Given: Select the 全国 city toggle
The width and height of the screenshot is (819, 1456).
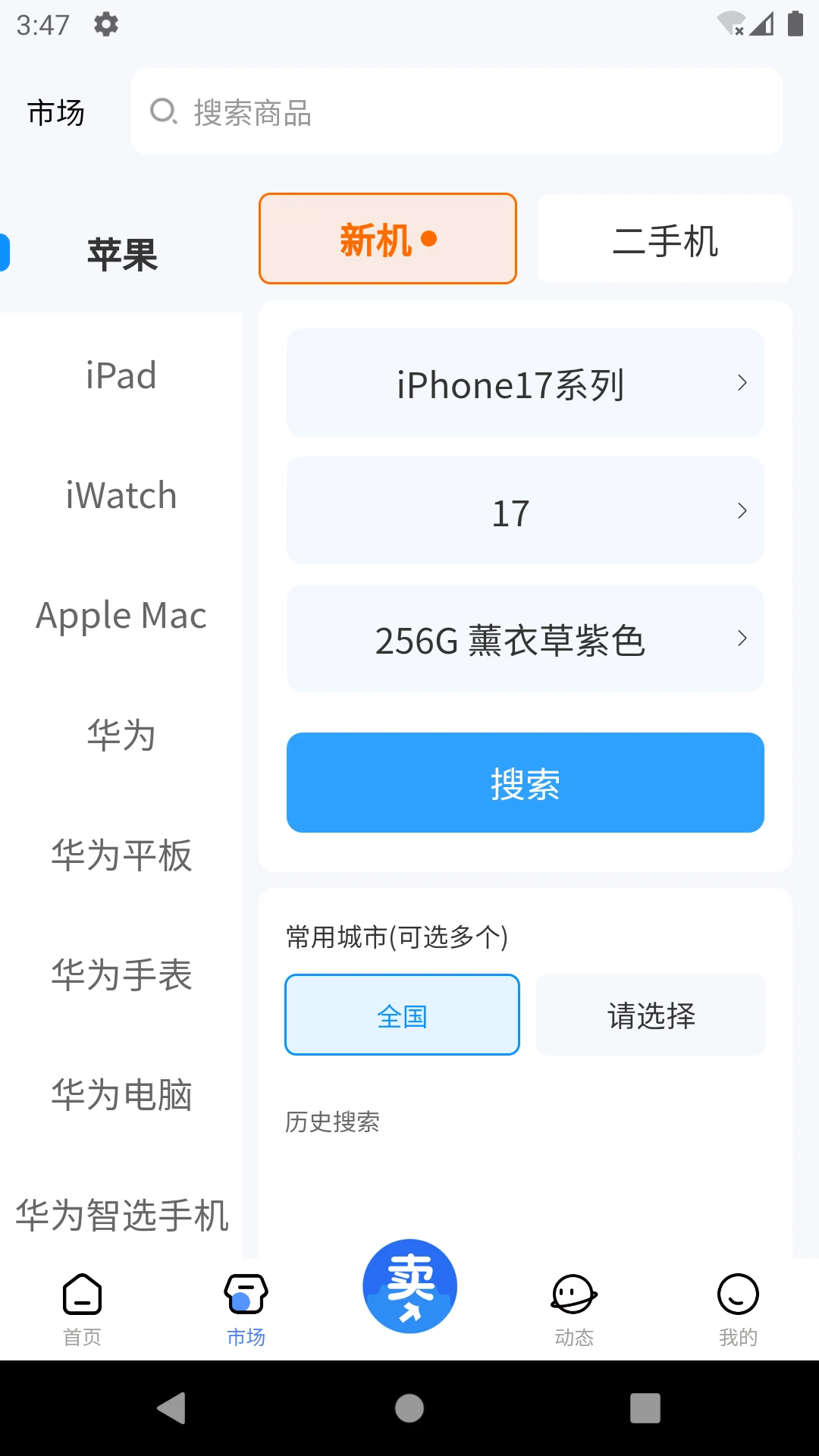Looking at the screenshot, I should pos(401,1015).
